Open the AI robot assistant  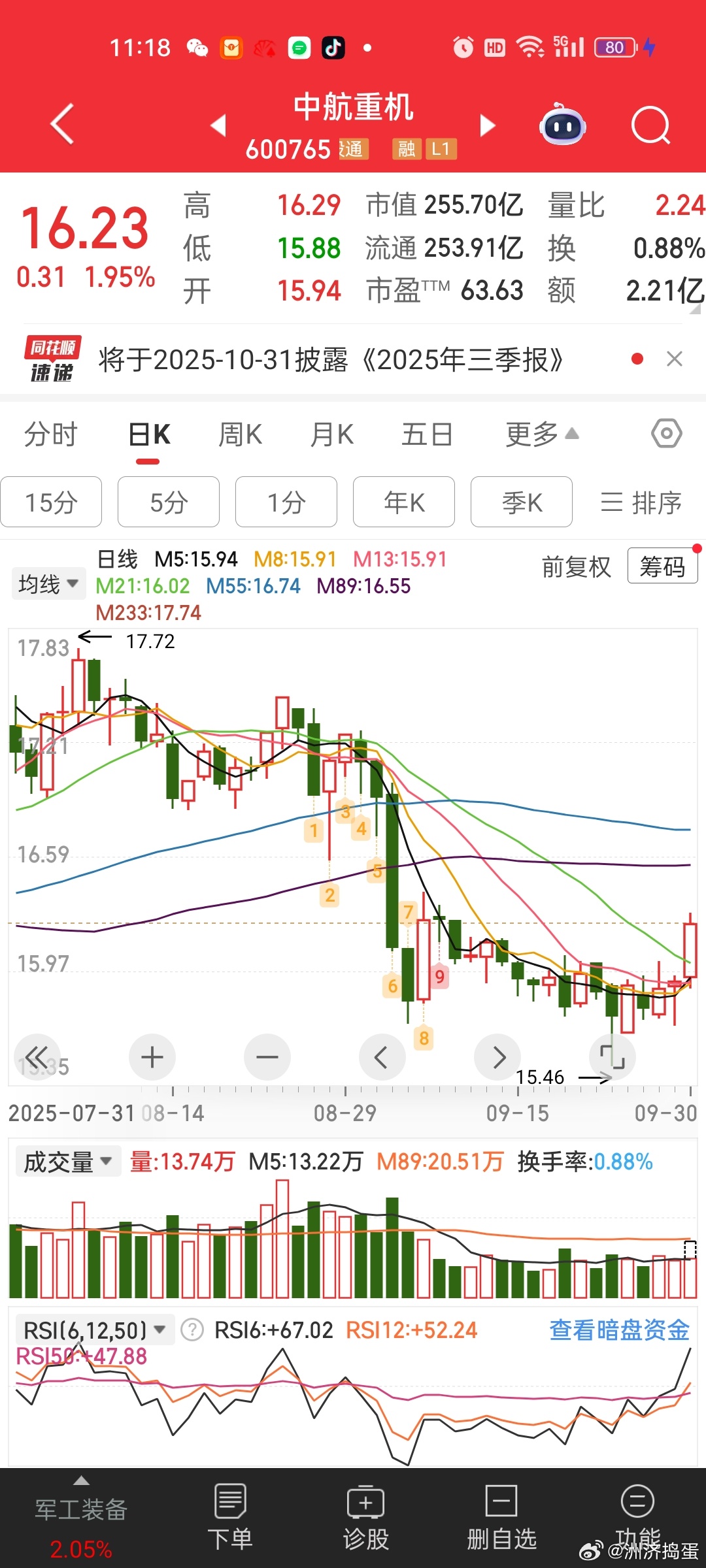pos(562,124)
